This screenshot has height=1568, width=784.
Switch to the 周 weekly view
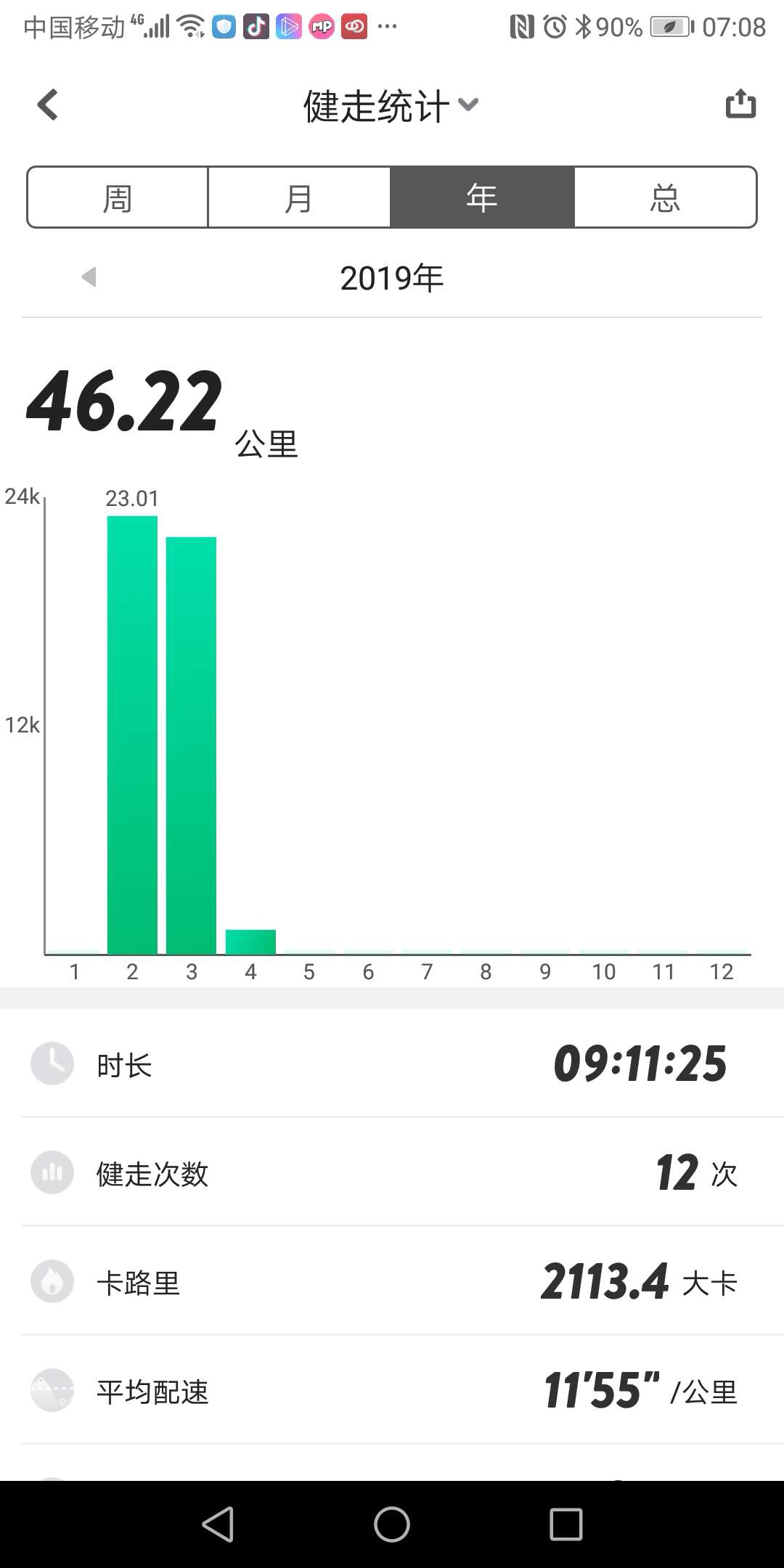[x=117, y=197]
